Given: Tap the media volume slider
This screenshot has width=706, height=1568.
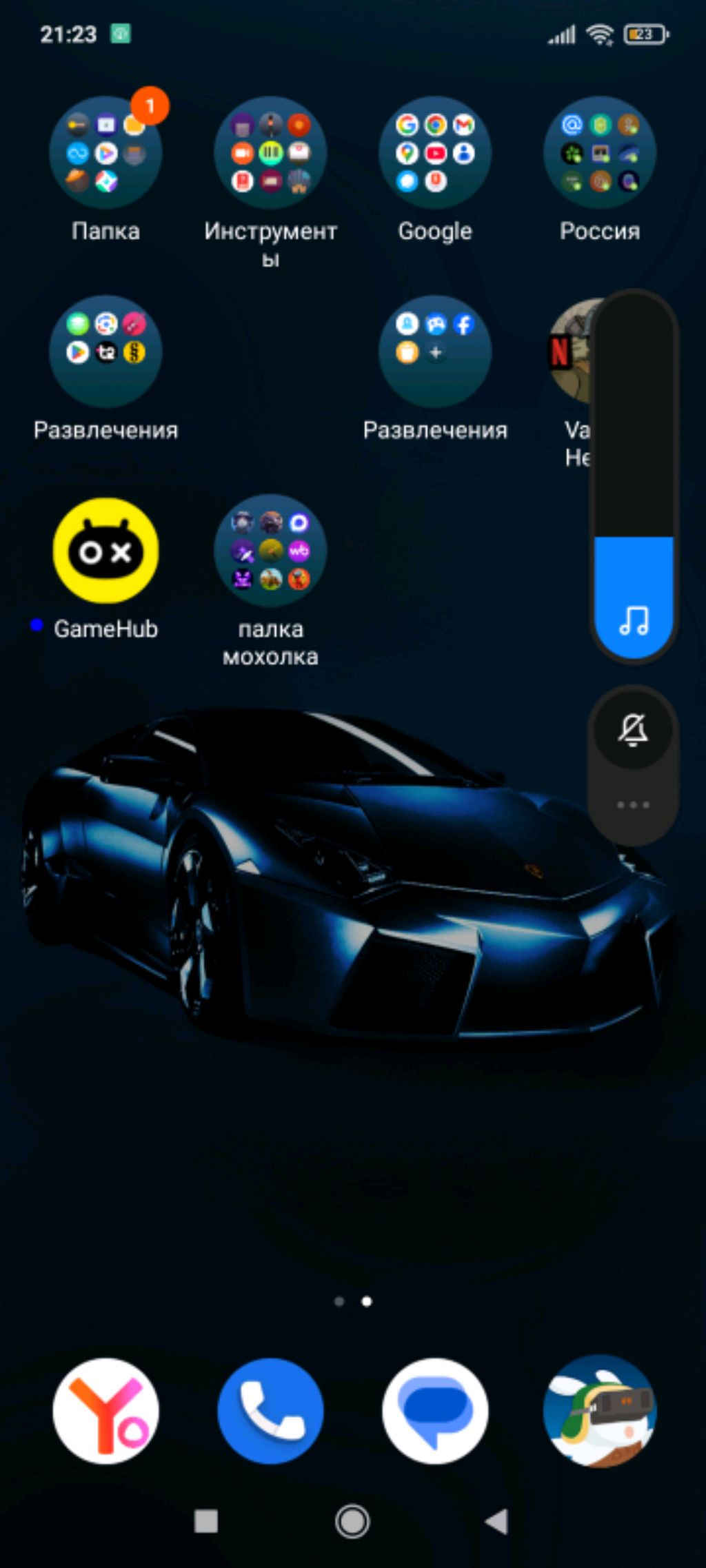Looking at the screenshot, I should [634, 476].
